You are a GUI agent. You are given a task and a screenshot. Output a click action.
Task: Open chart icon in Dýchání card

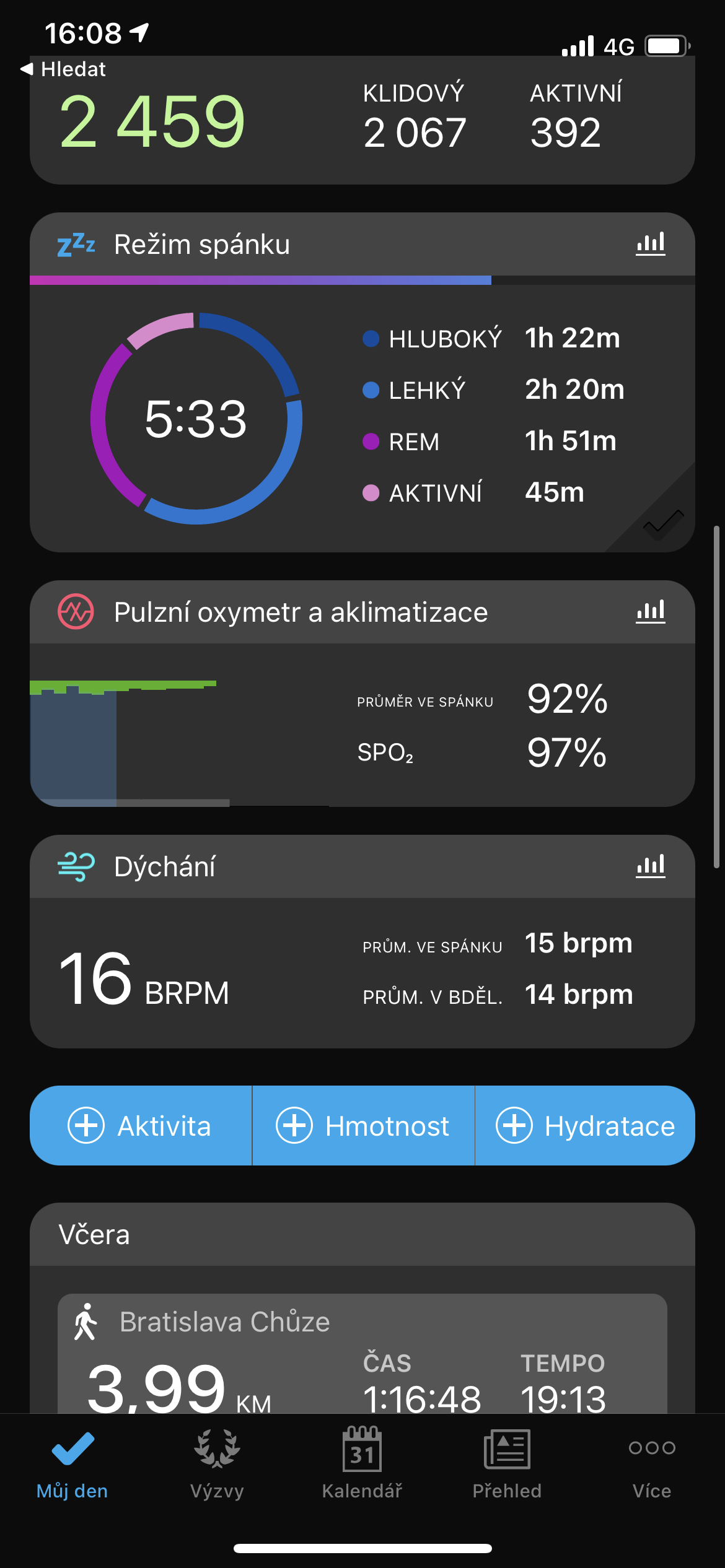tap(650, 866)
